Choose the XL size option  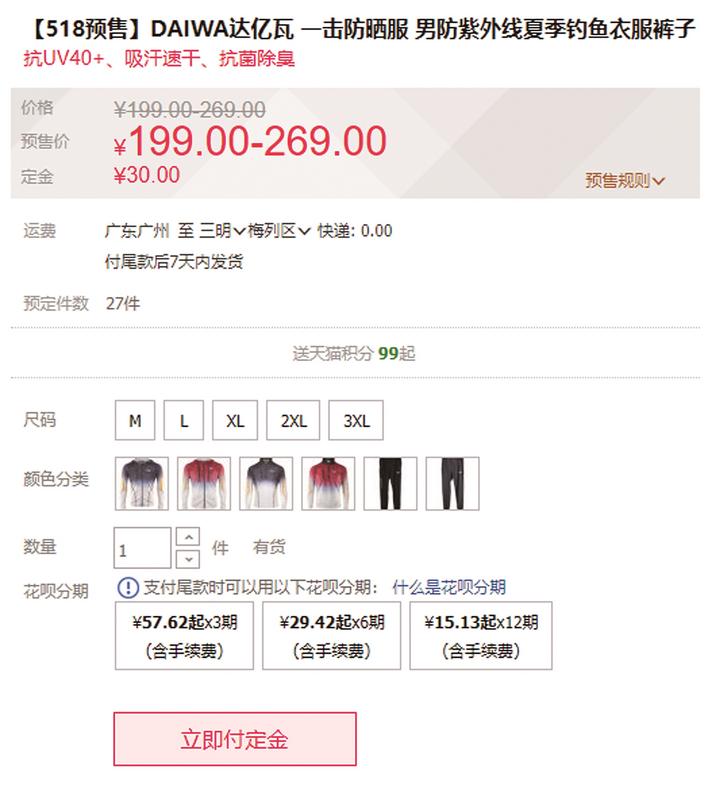click(x=235, y=421)
